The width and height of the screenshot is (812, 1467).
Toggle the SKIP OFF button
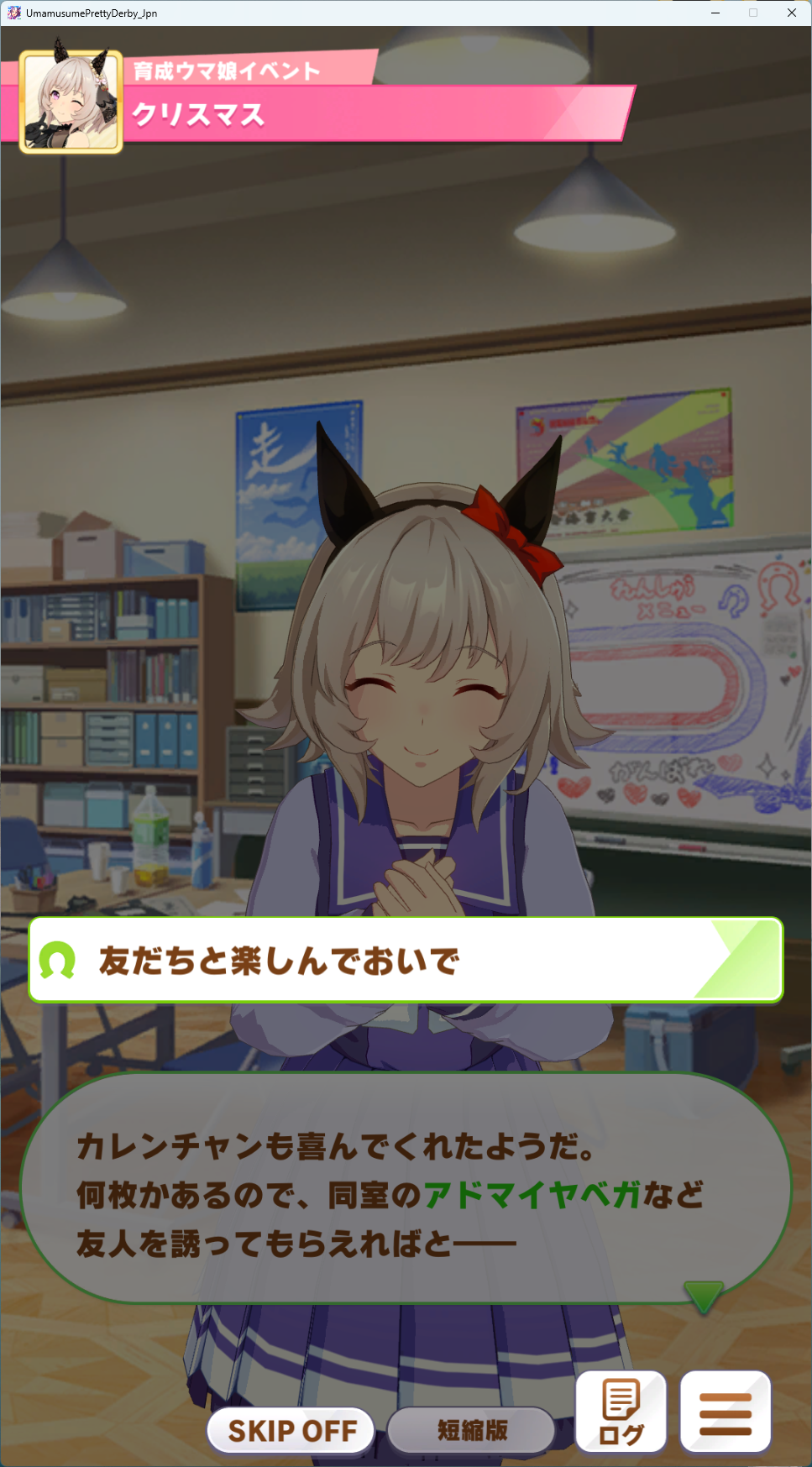(x=291, y=1430)
